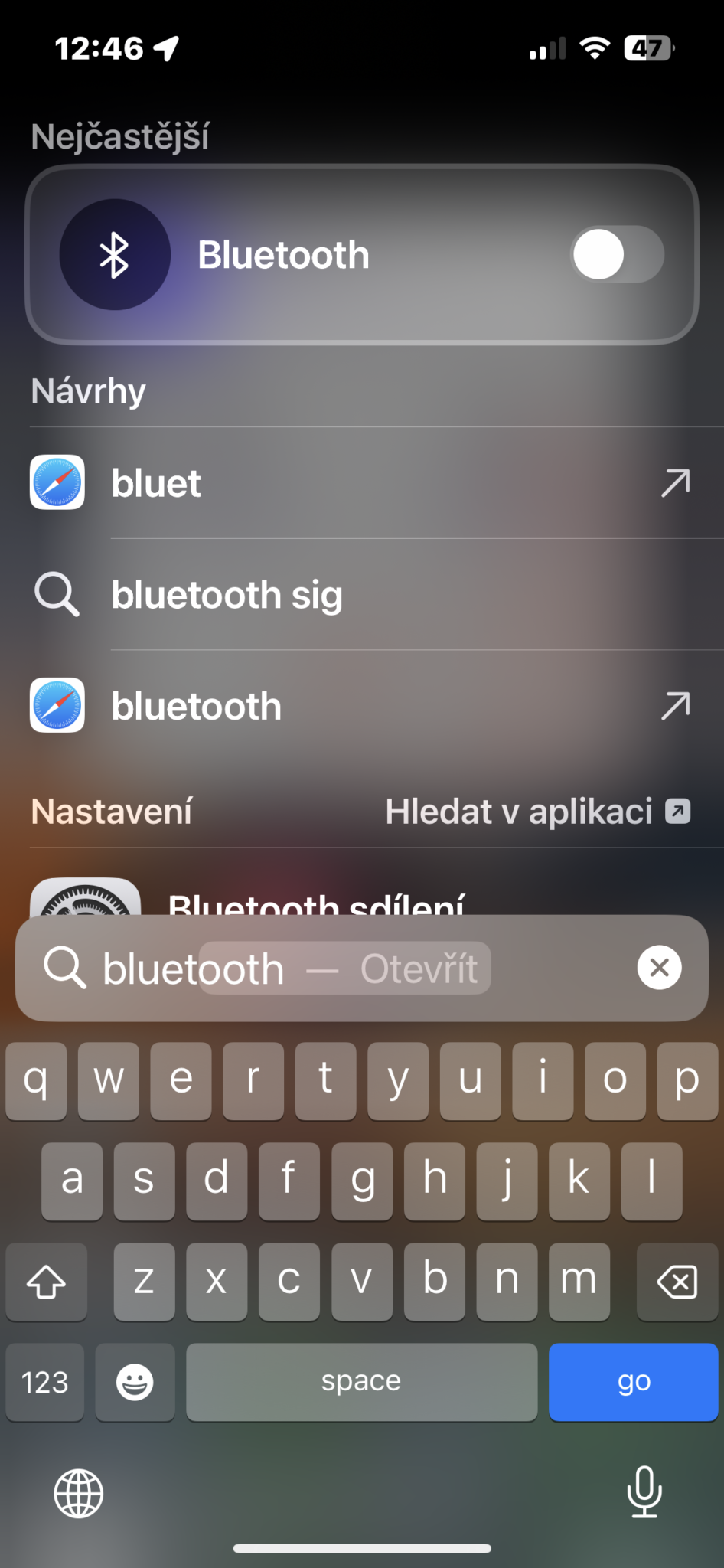Viewport: 724px width, 1568px height.
Task: Open the emoji keyboard
Action: click(135, 1383)
